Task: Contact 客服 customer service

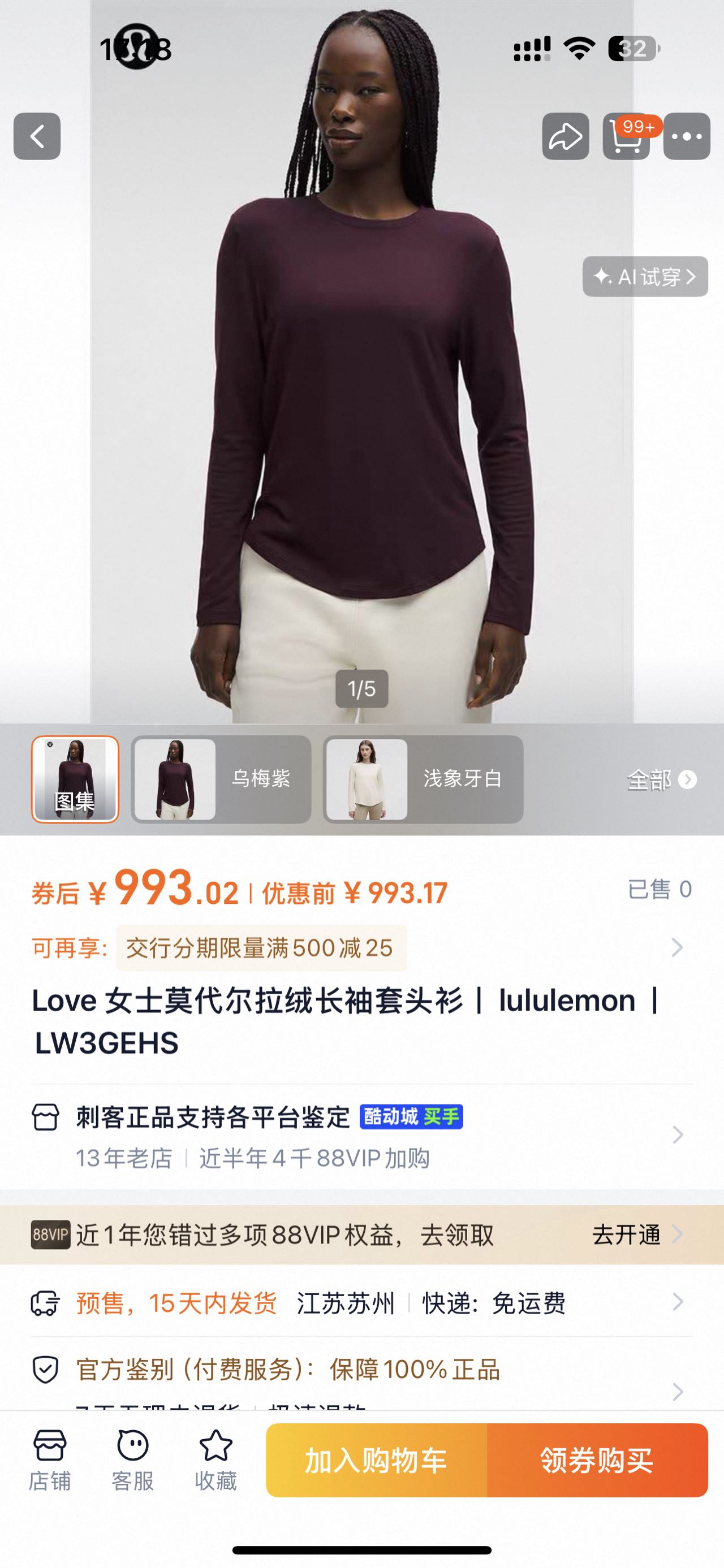Action: 133,1460
